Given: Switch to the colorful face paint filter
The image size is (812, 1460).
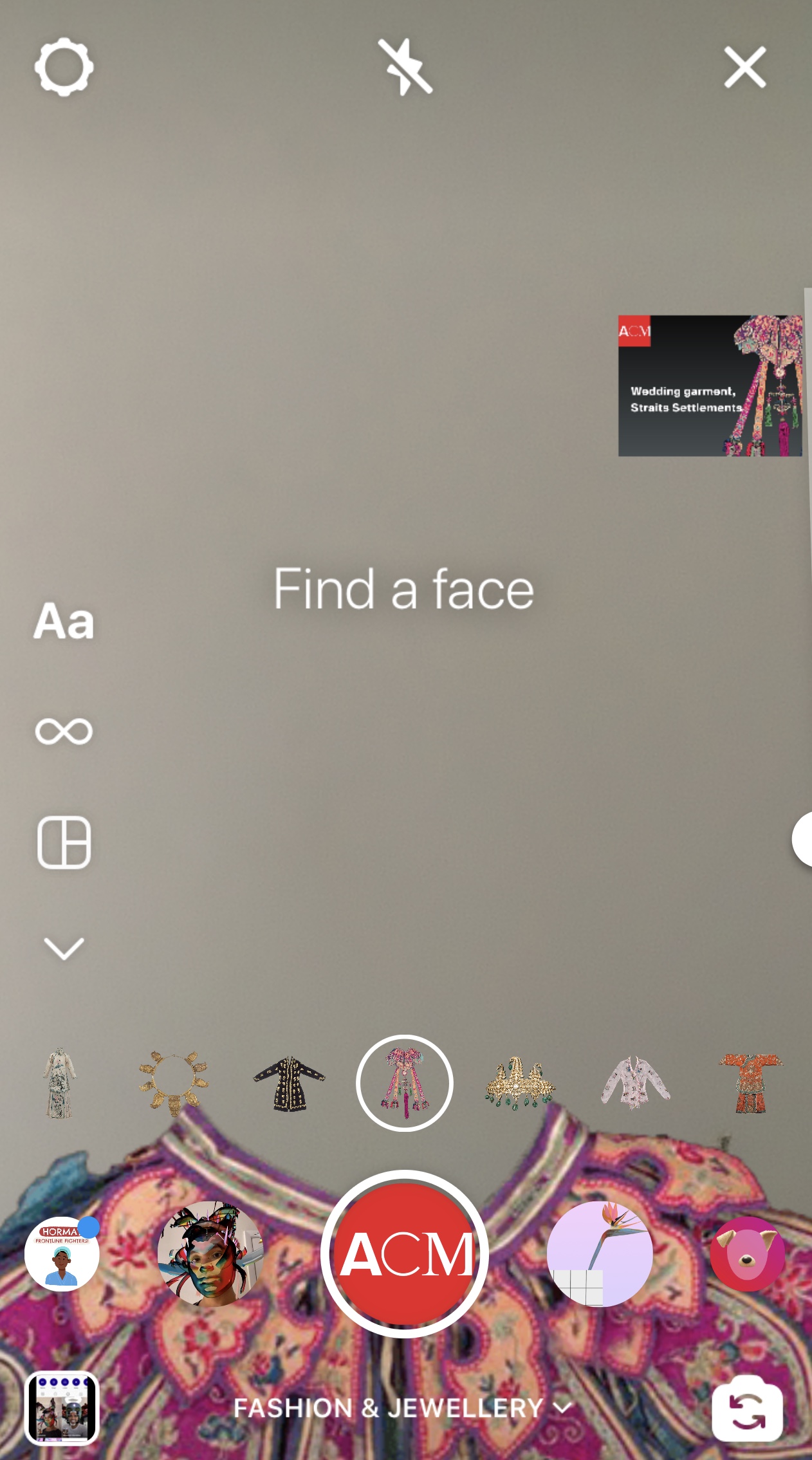Looking at the screenshot, I should click(x=210, y=1253).
